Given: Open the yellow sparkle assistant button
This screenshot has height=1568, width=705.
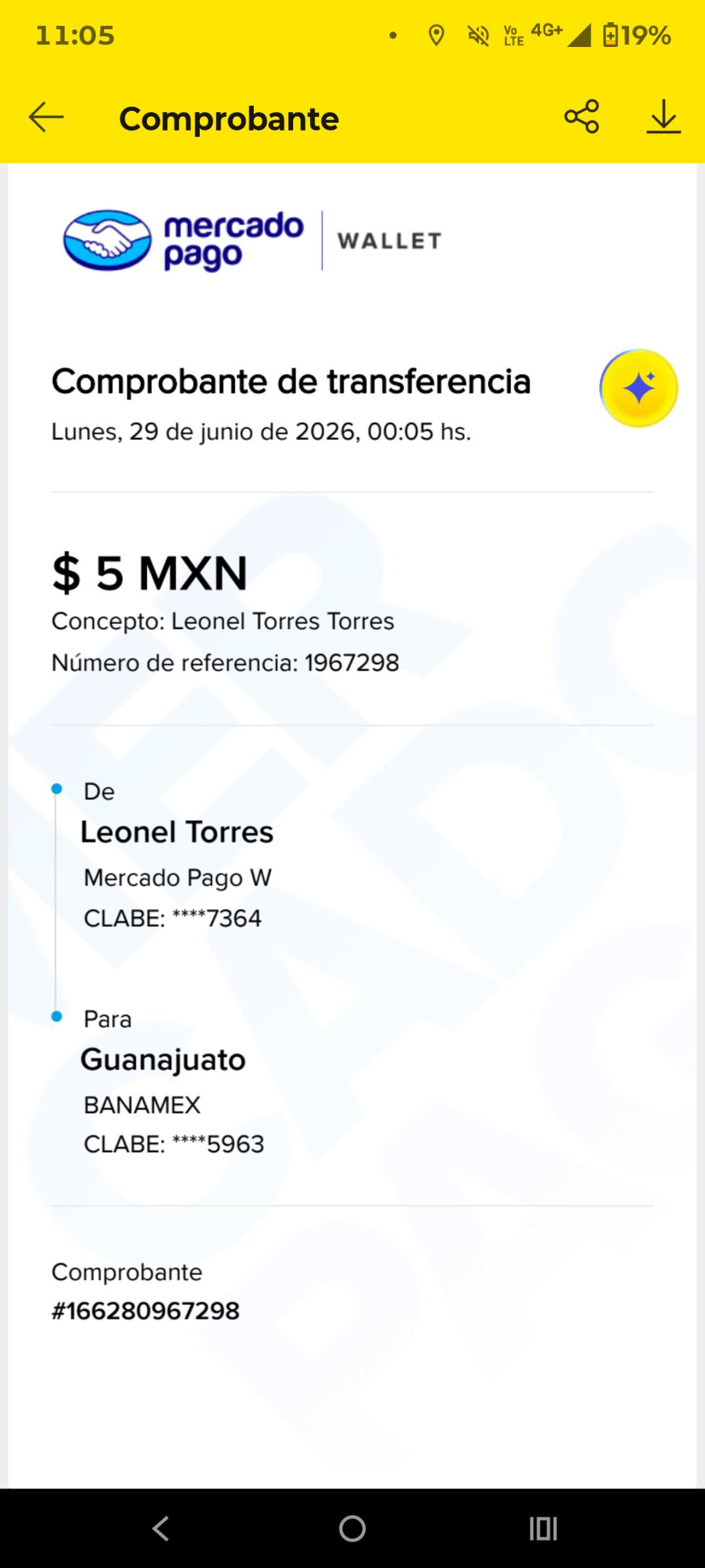Looking at the screenshot, I should pyautogui.click(x=638, y=388).
